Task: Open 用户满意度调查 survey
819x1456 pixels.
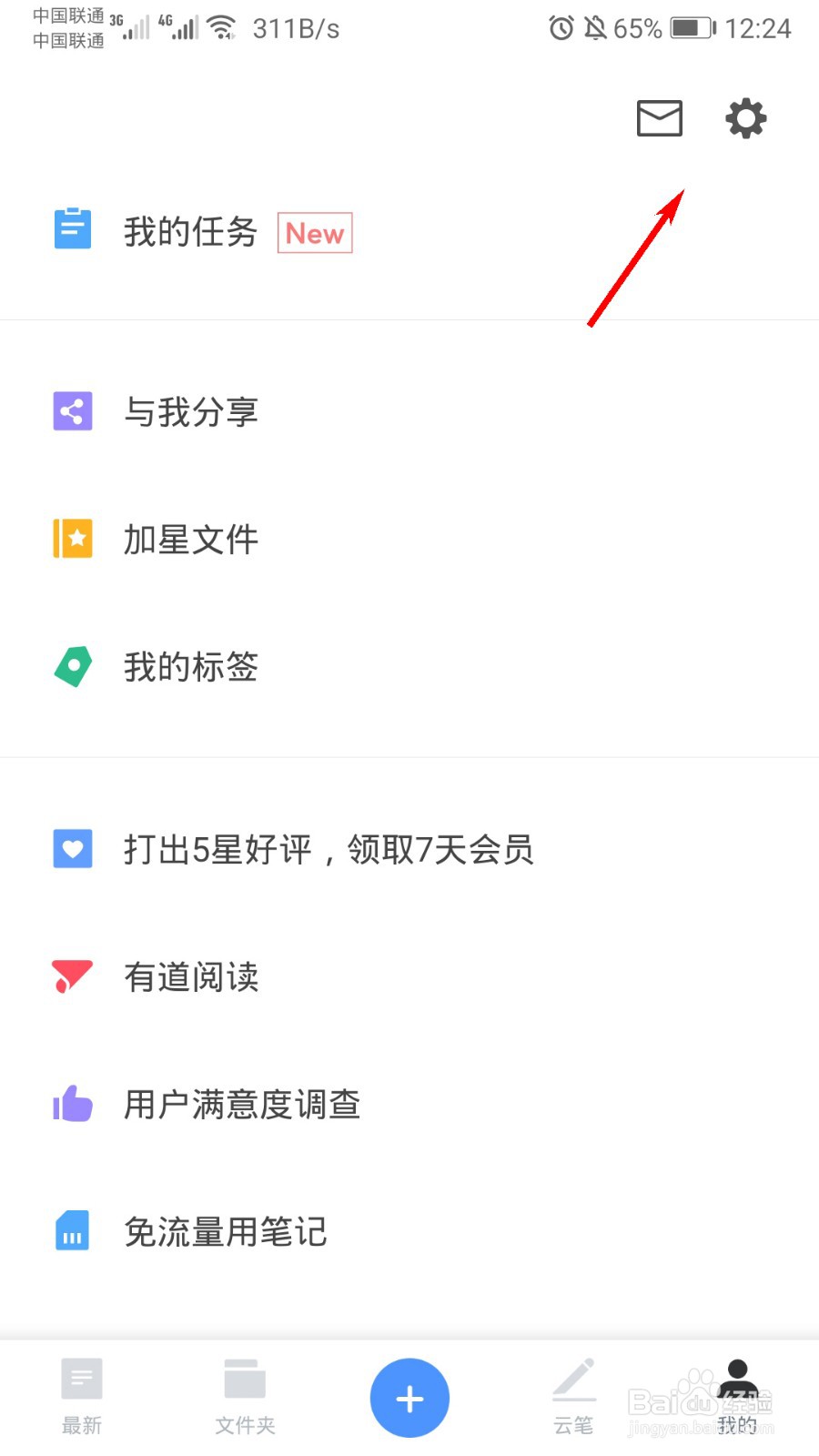Action: point(409,1104)
